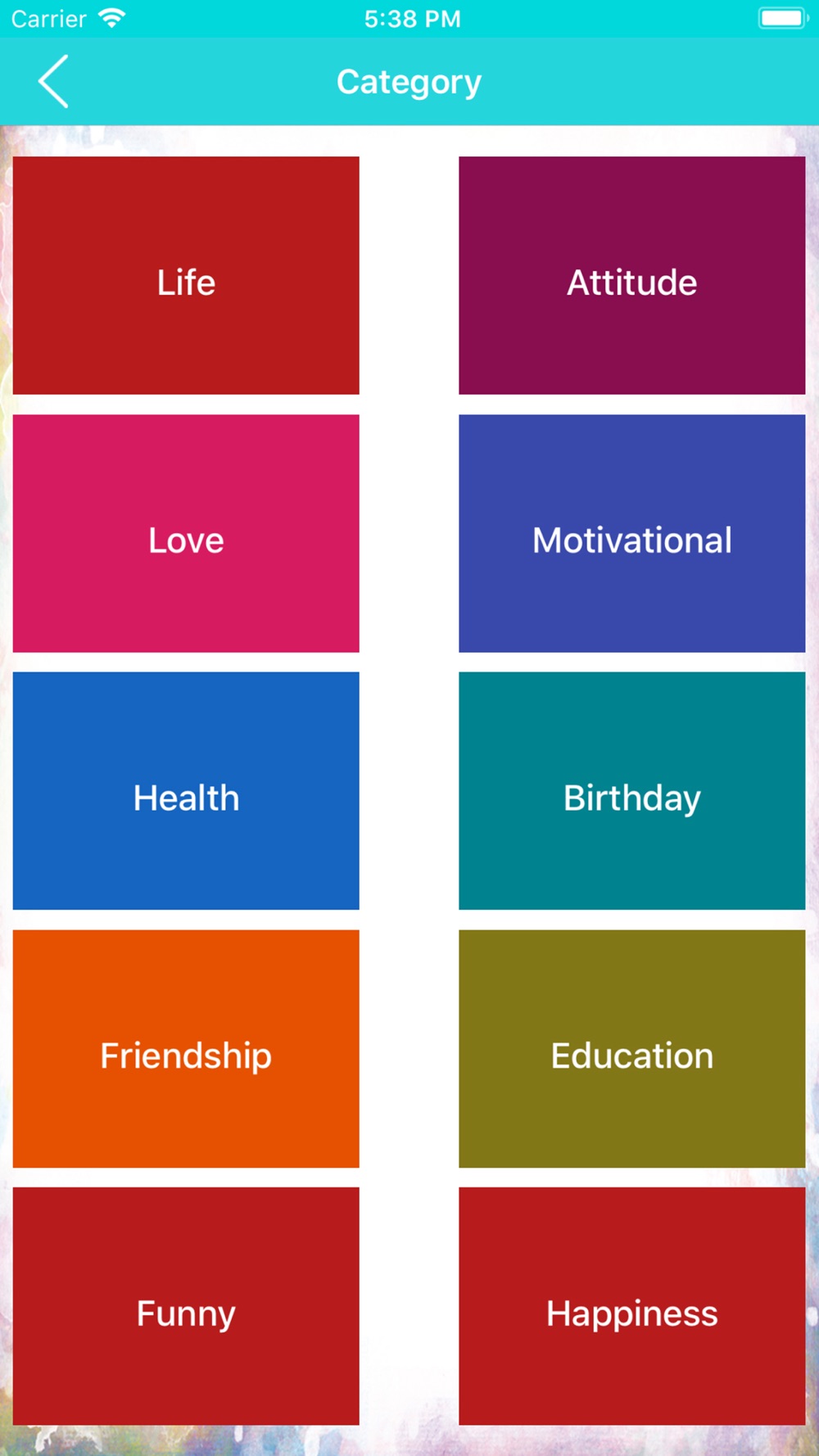The height and width of the screenshot is (1456, 819).
Task: Choose the Funny category
Action: coord(186,1306)
